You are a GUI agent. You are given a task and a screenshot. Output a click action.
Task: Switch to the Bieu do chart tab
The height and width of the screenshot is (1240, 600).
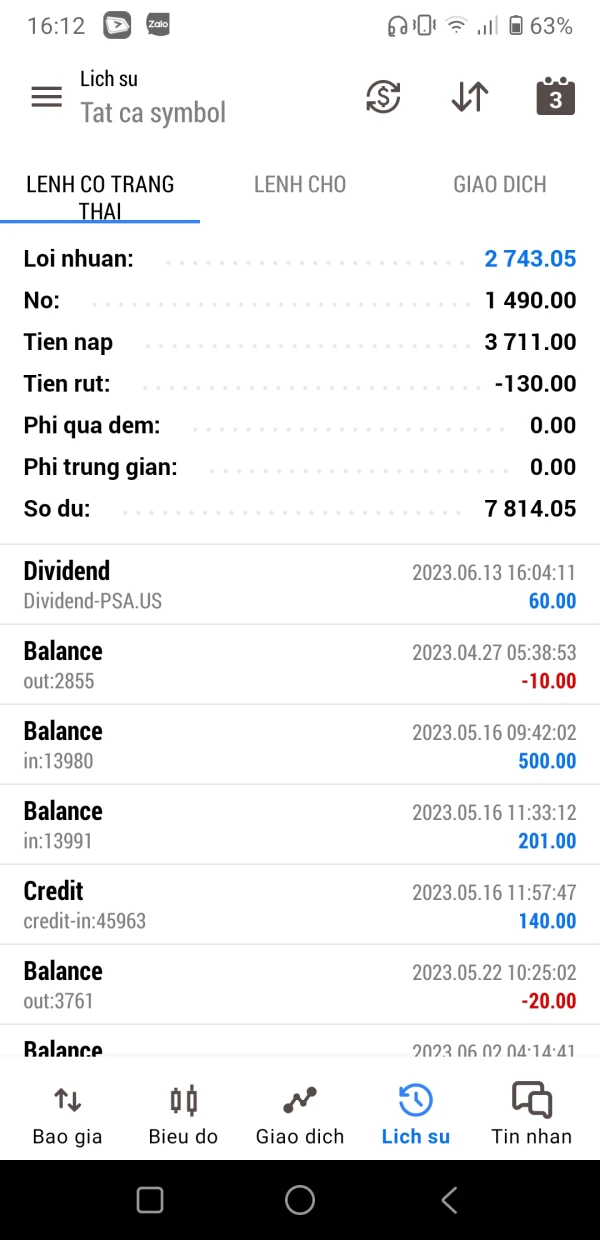[x=183, y=1115]
